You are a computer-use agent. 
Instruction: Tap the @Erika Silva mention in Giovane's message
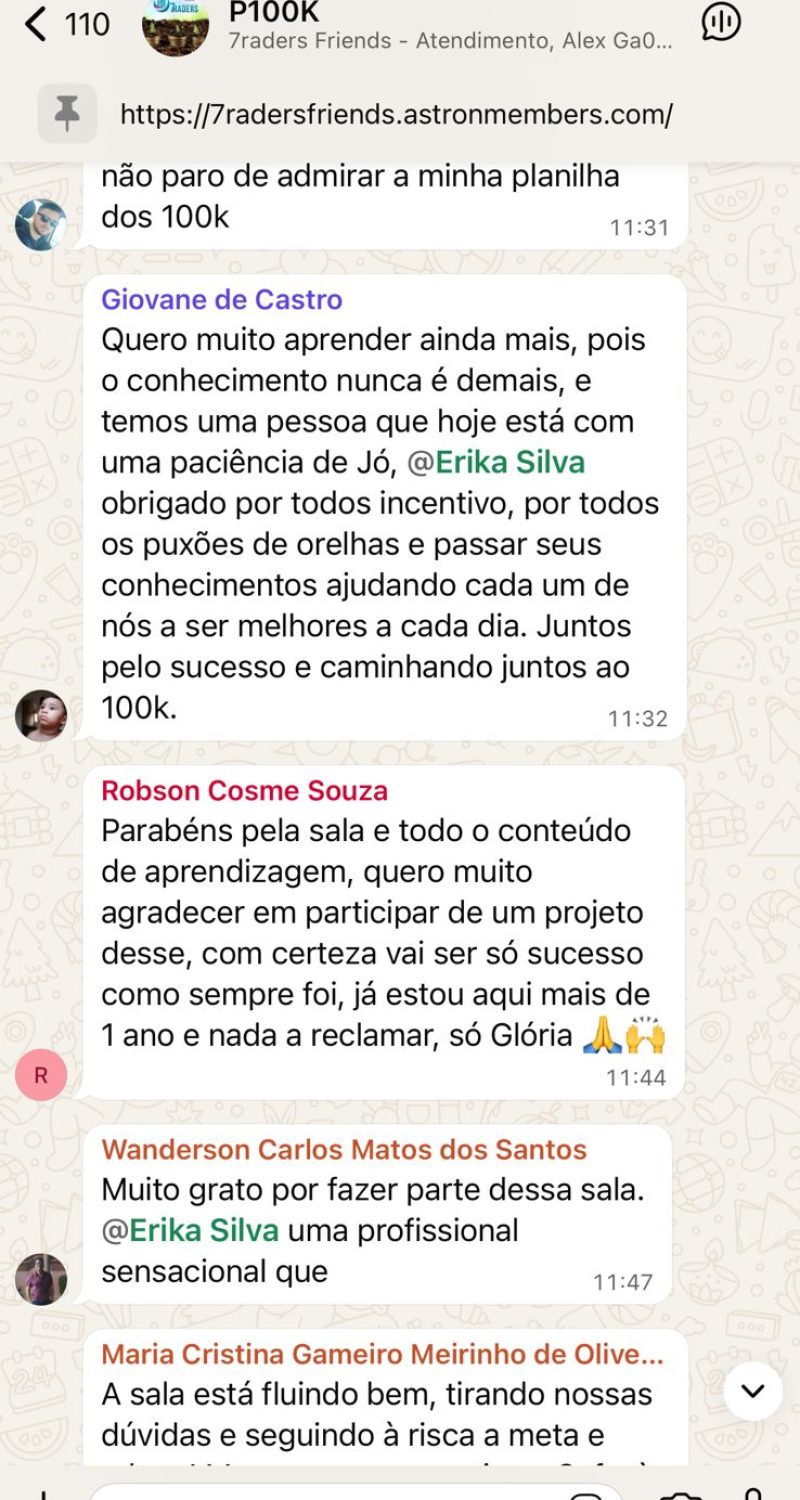[x=512, y=462]
